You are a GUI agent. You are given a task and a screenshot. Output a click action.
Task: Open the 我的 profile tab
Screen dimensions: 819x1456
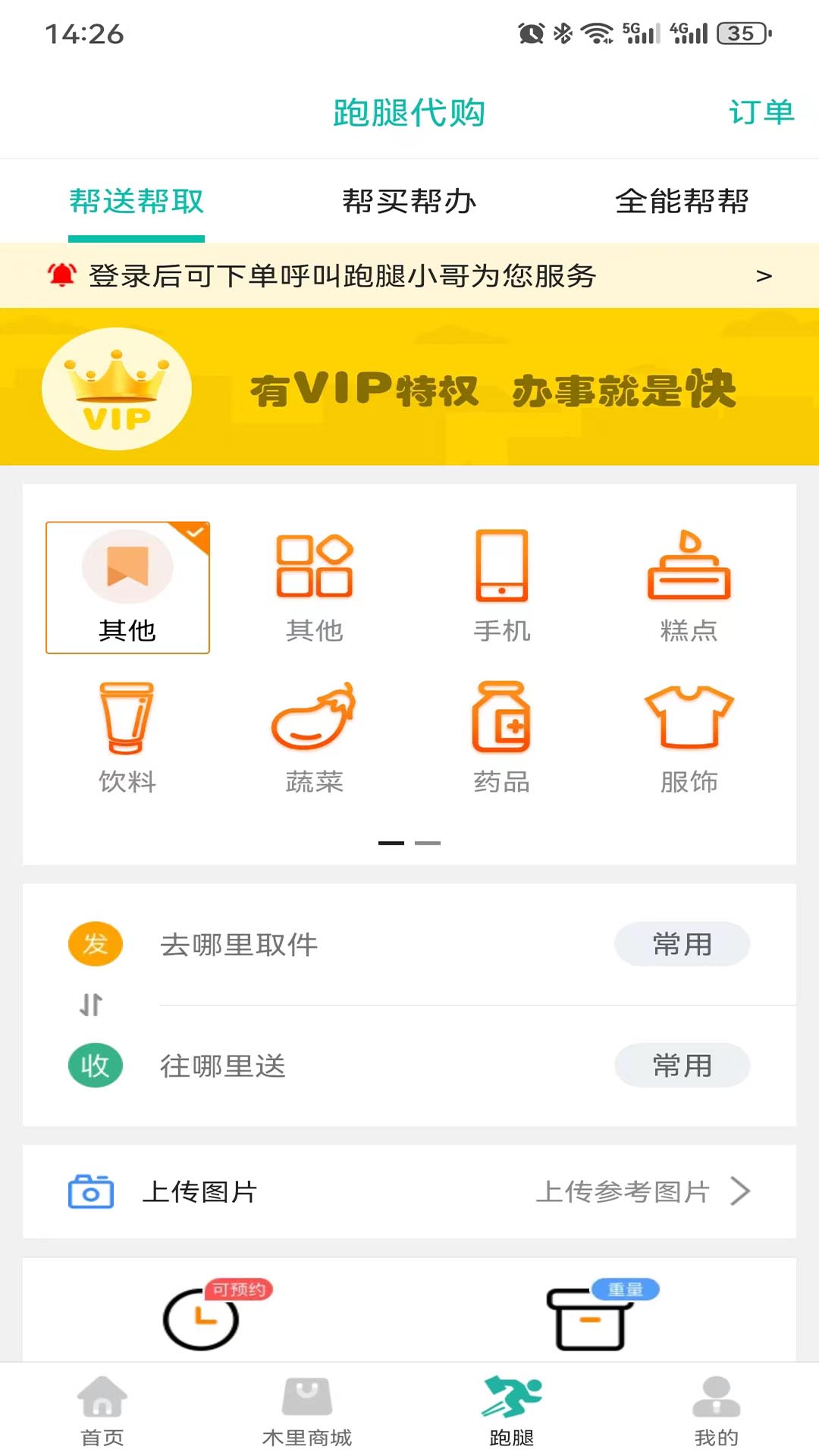[716, 1410]
